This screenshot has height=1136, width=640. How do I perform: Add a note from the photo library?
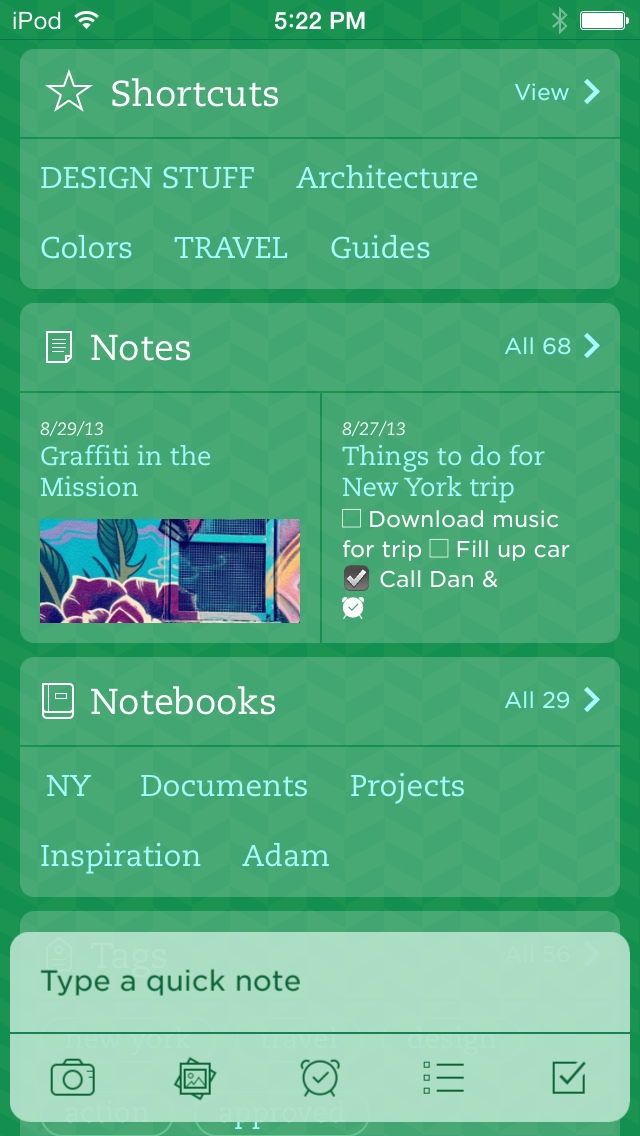tap(195, 1078)
